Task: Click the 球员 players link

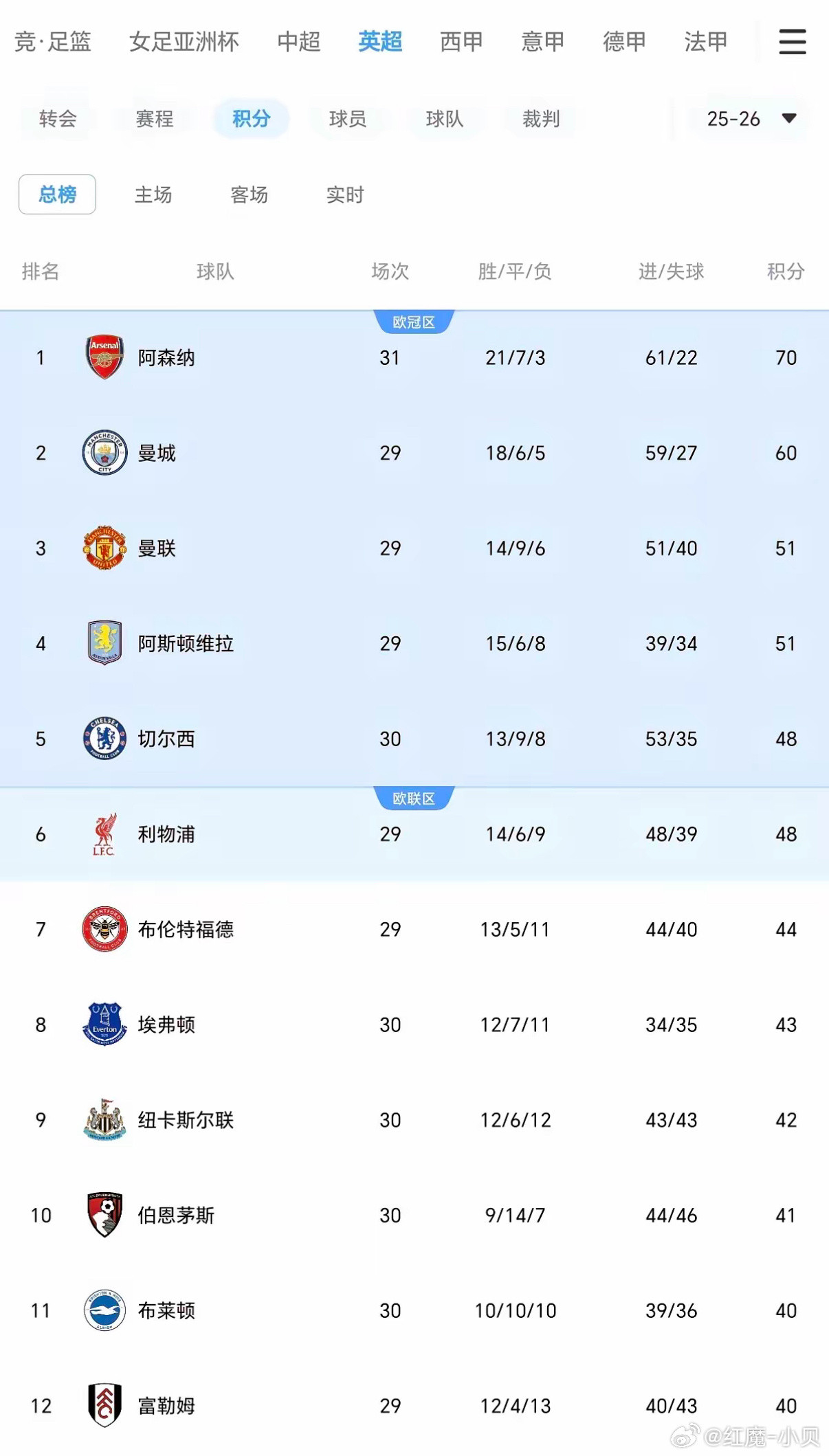Action: click(349, 119)
